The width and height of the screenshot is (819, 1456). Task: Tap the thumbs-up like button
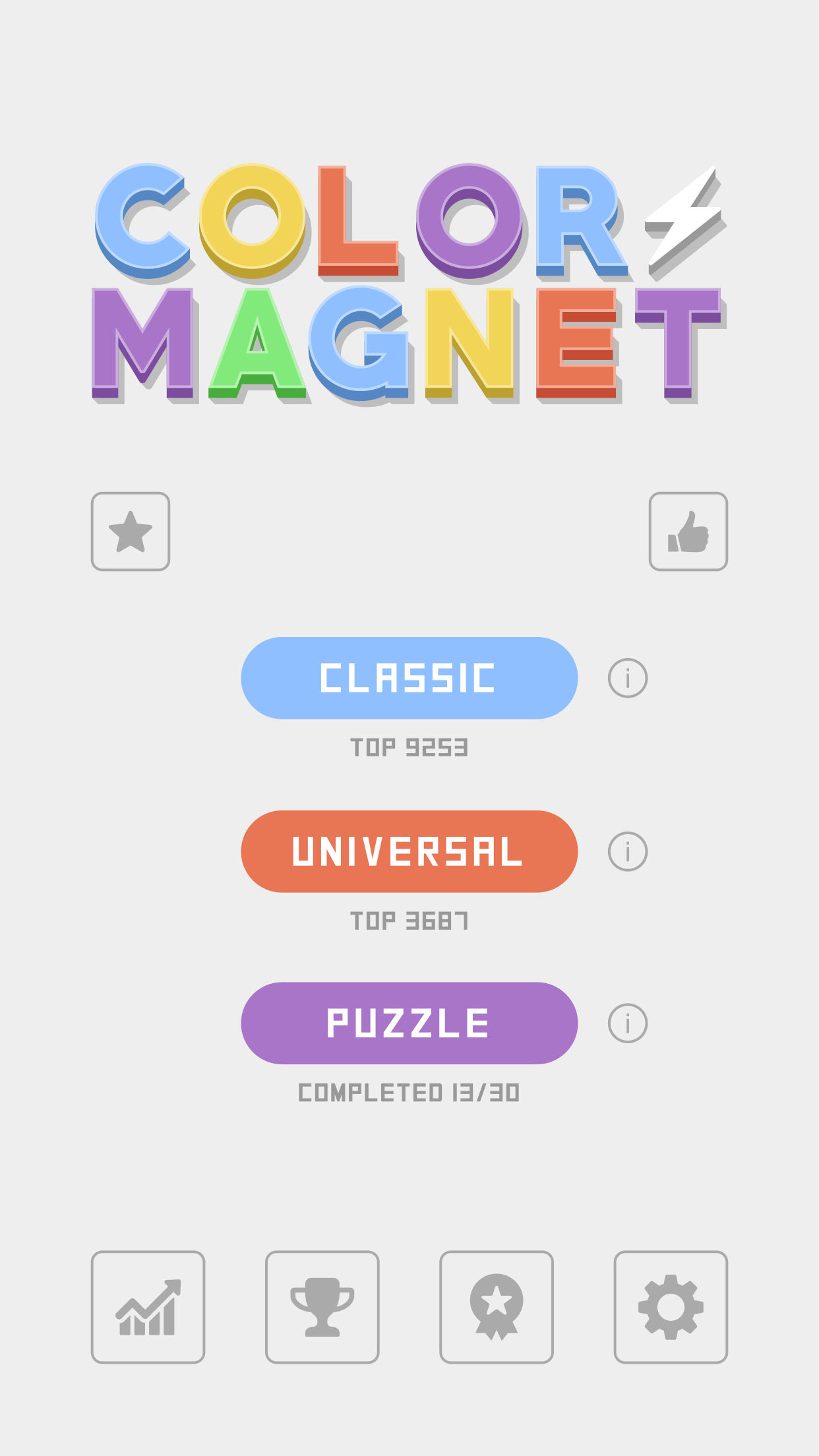click(x=688, y=531)
